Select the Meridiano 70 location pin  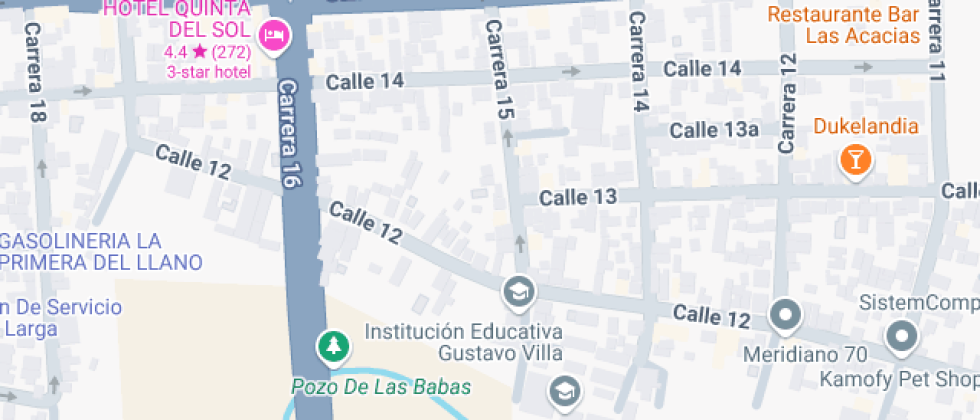[785, 317]
